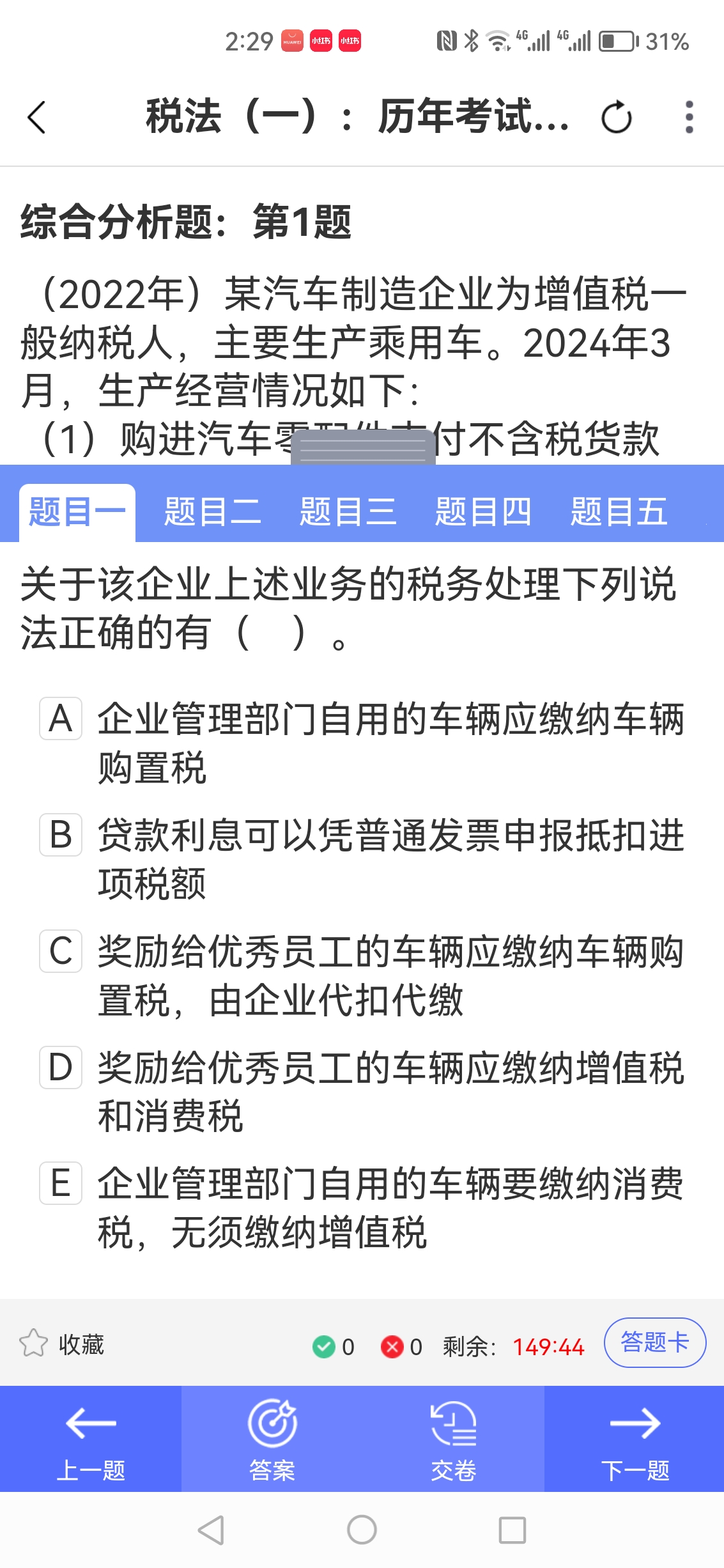Choose option C about 代扣代缴
Screen dimensions: 724x1568
pos(61,951)
